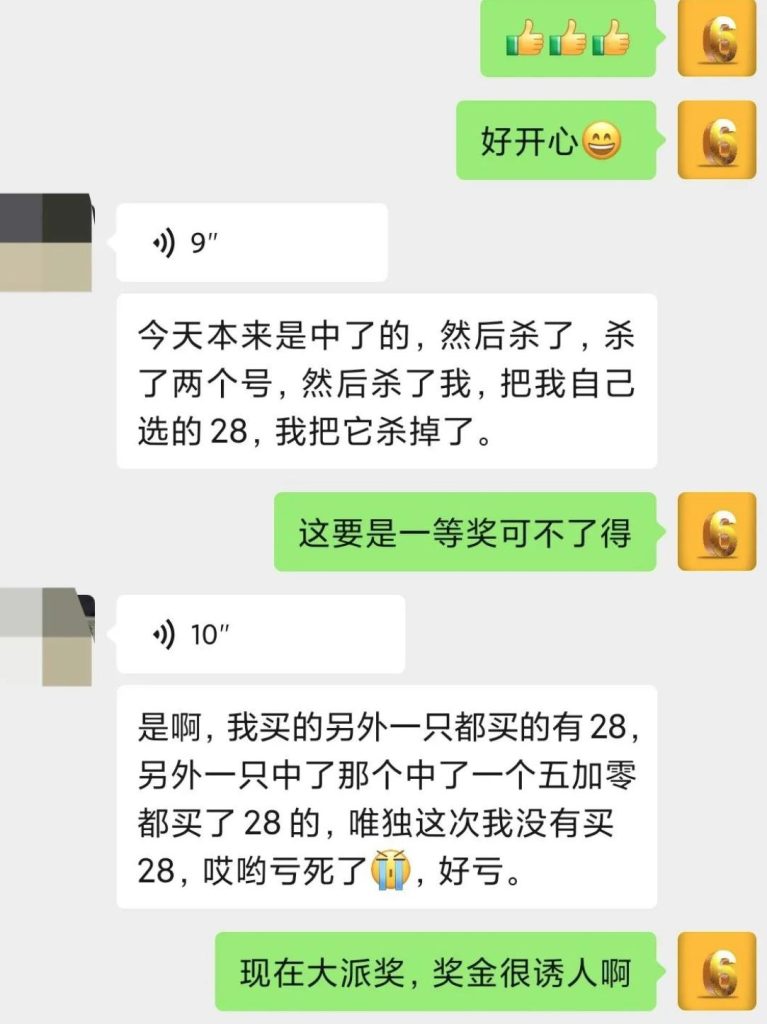
Task: Tap the contact's avatar beside the 9″ voice message
Action: coord(45,243)
